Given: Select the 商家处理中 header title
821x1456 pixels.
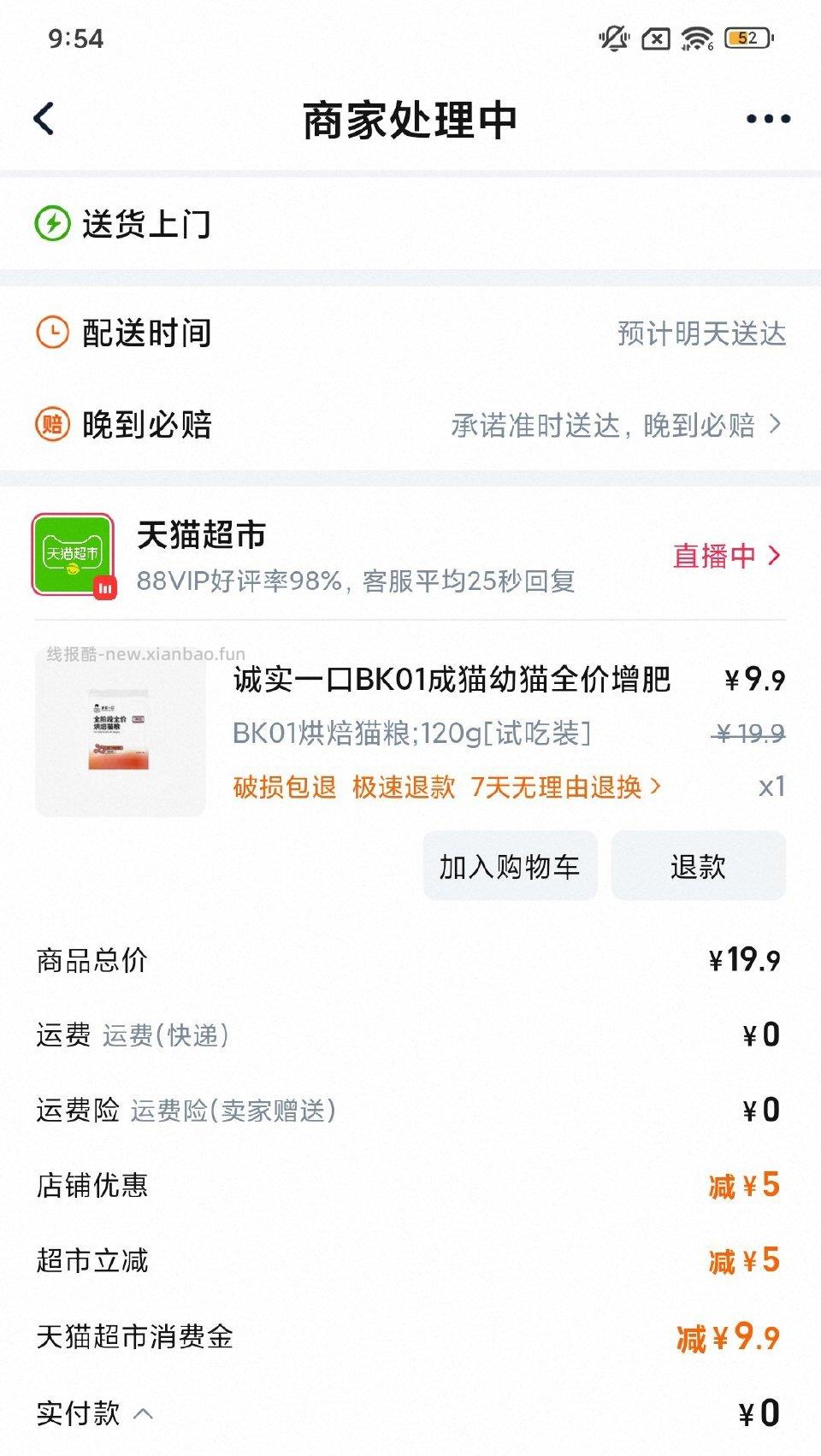Looking at the screenshot, I should 410,119.
